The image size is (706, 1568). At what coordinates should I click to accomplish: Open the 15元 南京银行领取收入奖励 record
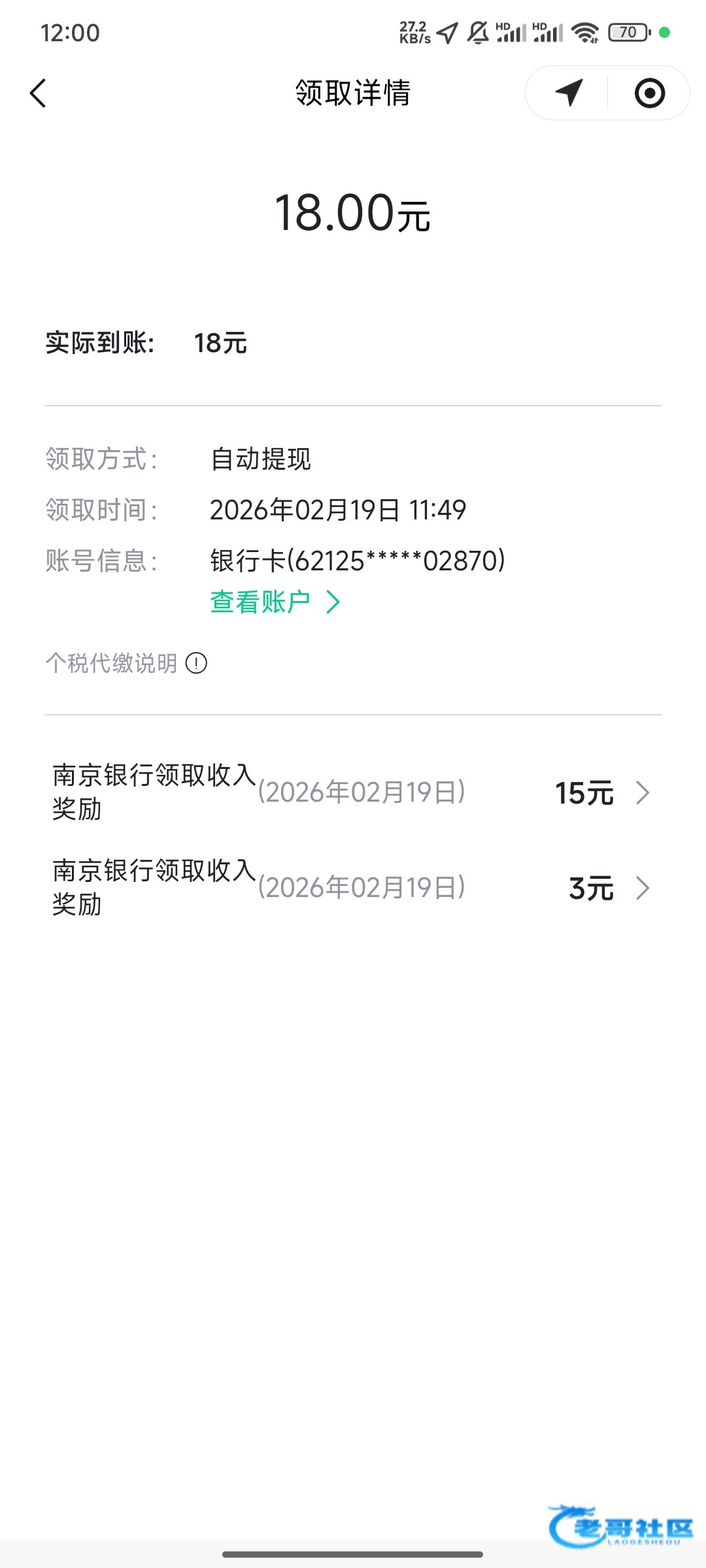353,792
